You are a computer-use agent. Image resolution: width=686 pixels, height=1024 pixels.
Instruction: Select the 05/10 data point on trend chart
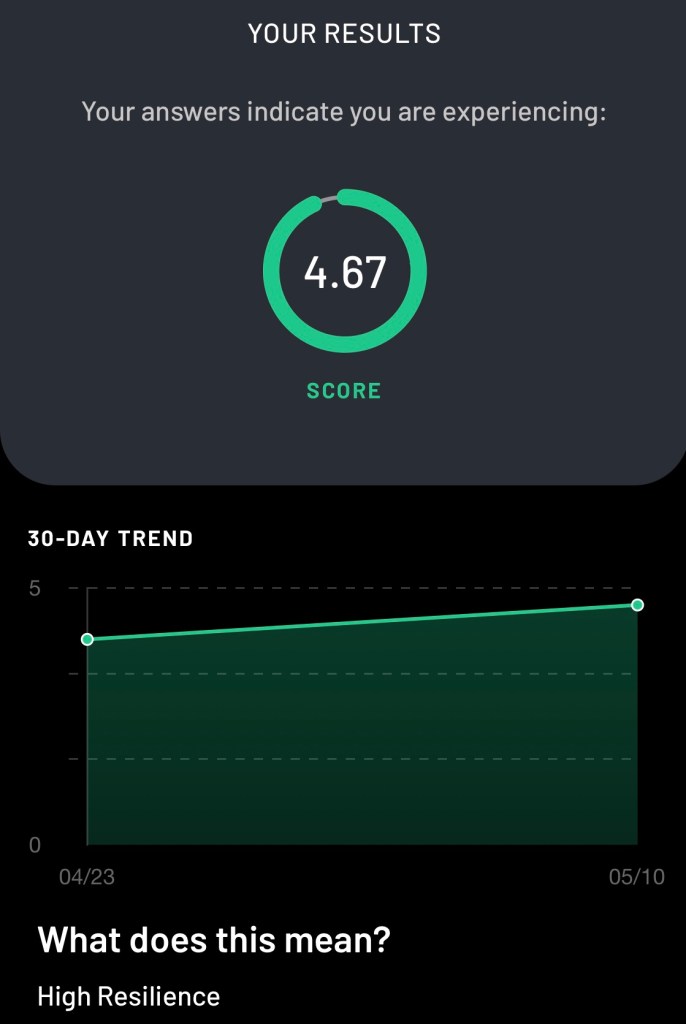[637, 605]
